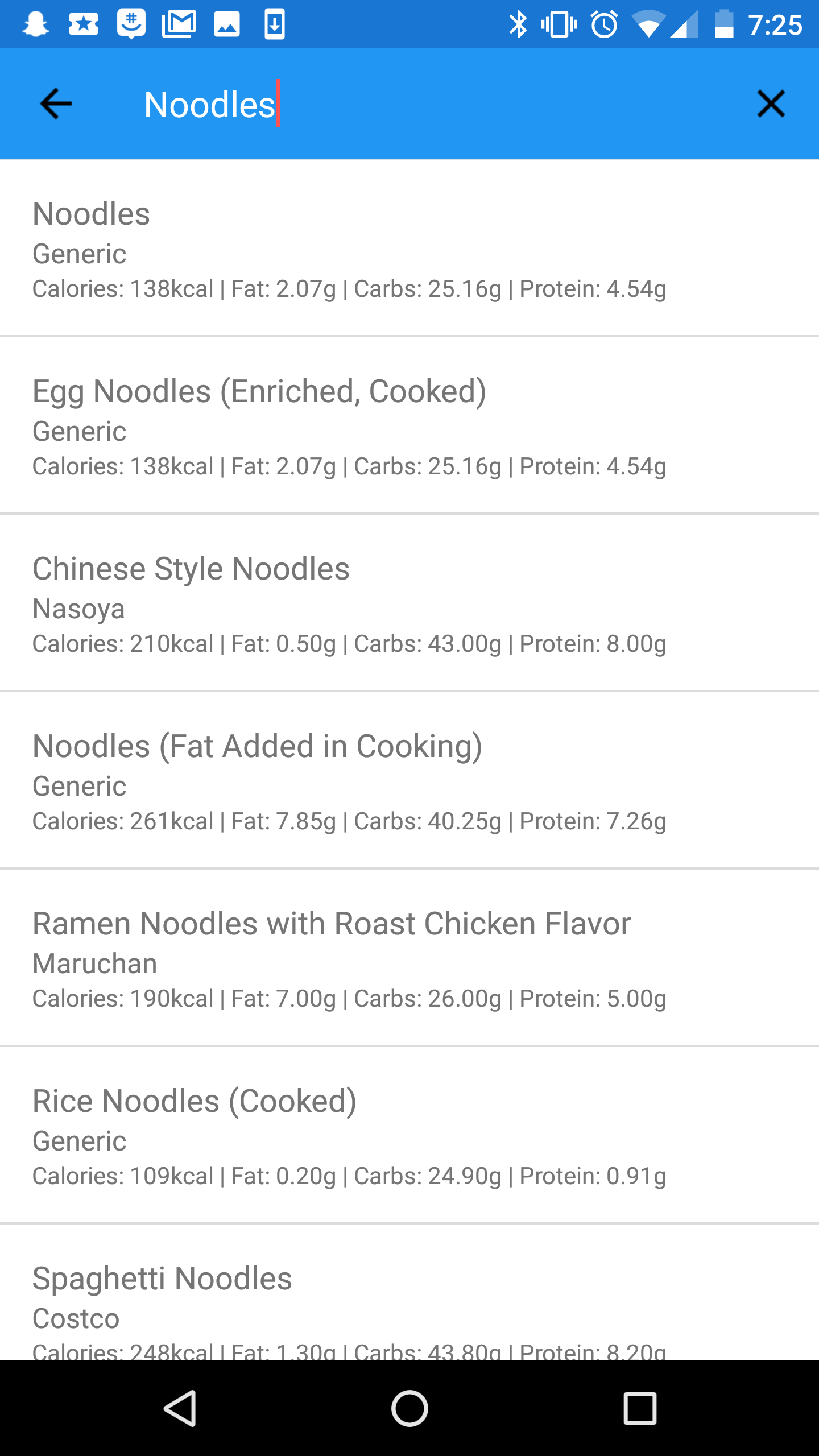Viewport: 819px width, 1456px height.
Task: Tap the search field containing Noodles
Action: (x=398, y=105)
